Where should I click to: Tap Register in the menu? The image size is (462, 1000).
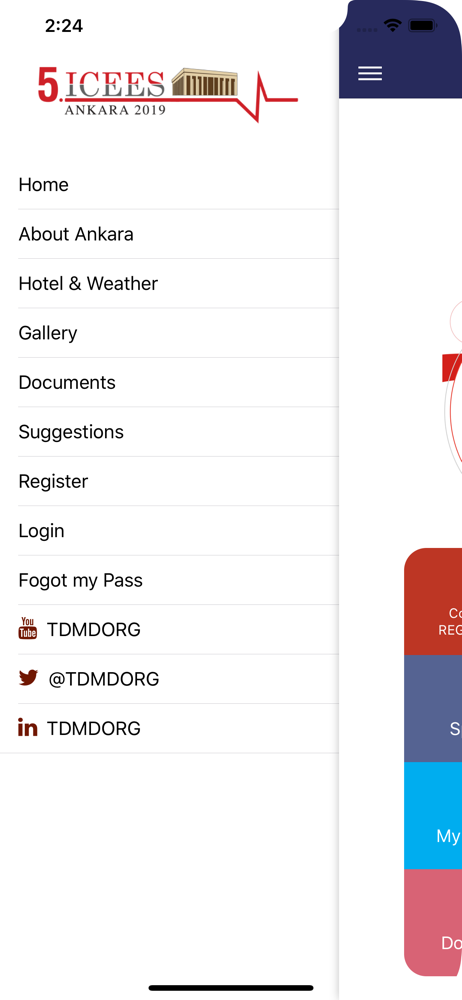[169, 482]
